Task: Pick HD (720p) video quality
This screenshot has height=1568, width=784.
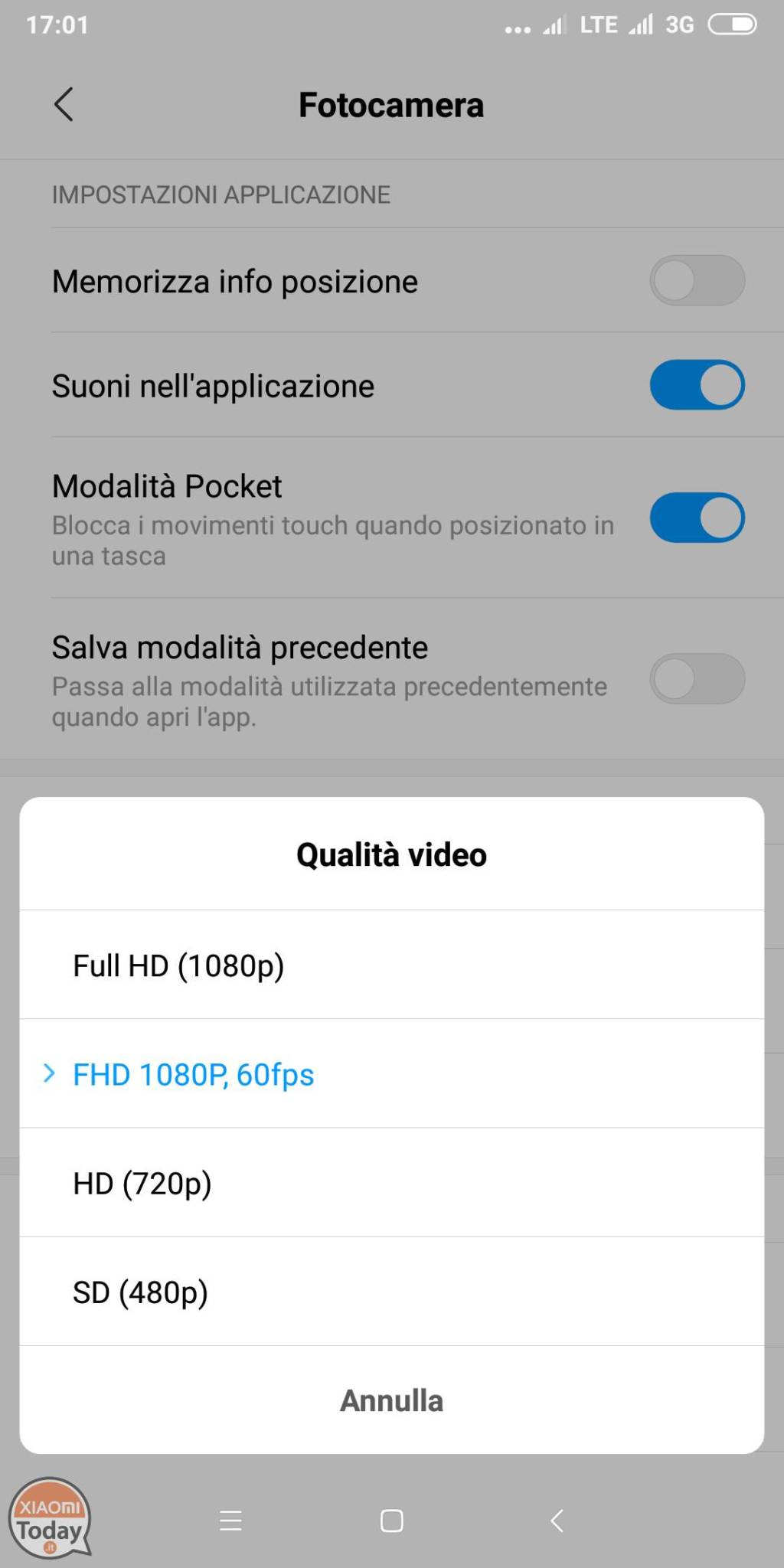Action: pyautogui.click(x=391, y=1183)
